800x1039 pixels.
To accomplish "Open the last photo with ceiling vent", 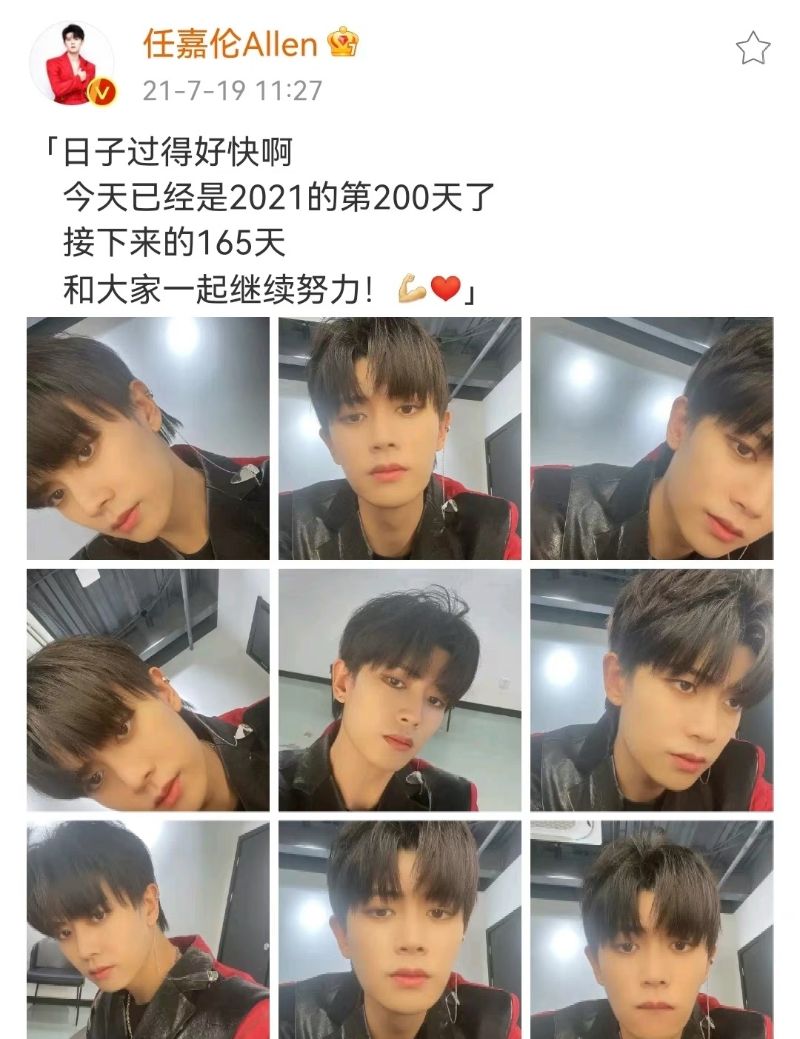I will (652, 930).
